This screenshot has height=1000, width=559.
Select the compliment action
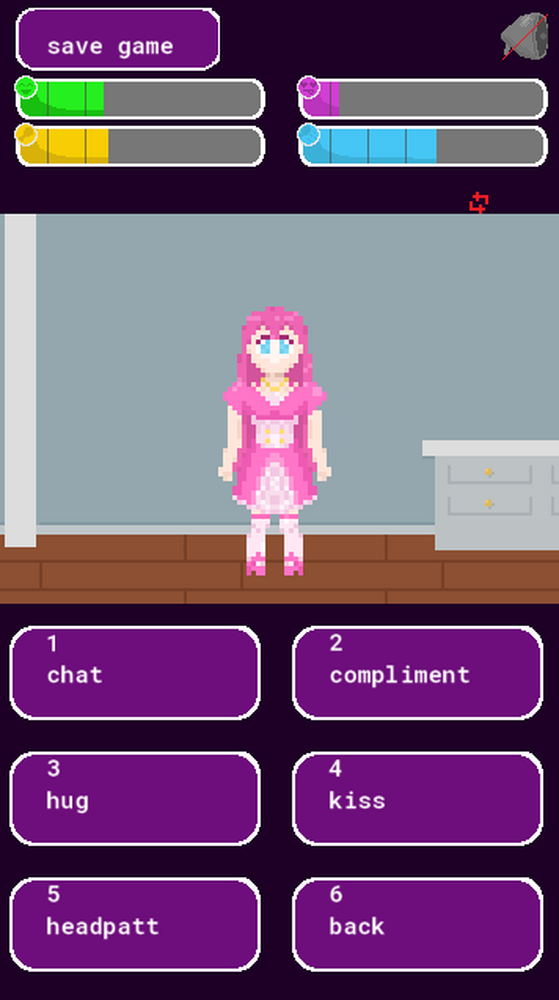[x=417, y=673]
